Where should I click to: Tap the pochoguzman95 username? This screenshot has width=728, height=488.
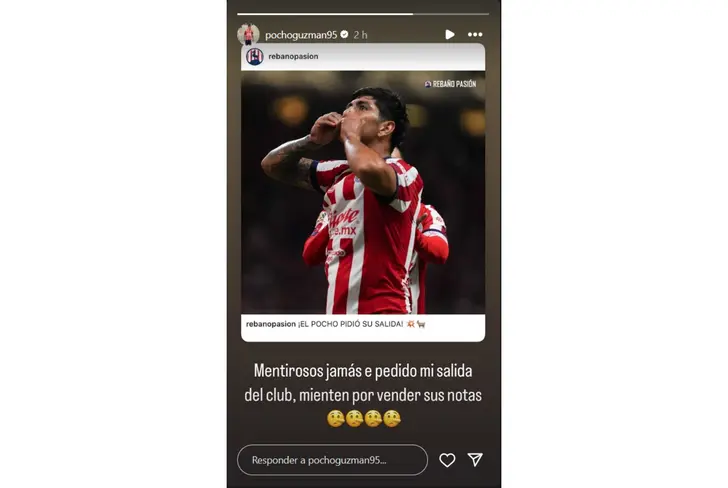pyautogui.click(x=301, y=34)
